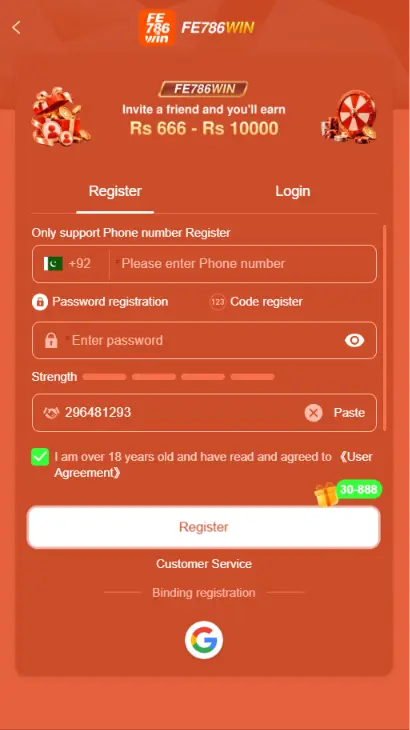
Task: Switch to the Login tab
Action: pos(292,191)
